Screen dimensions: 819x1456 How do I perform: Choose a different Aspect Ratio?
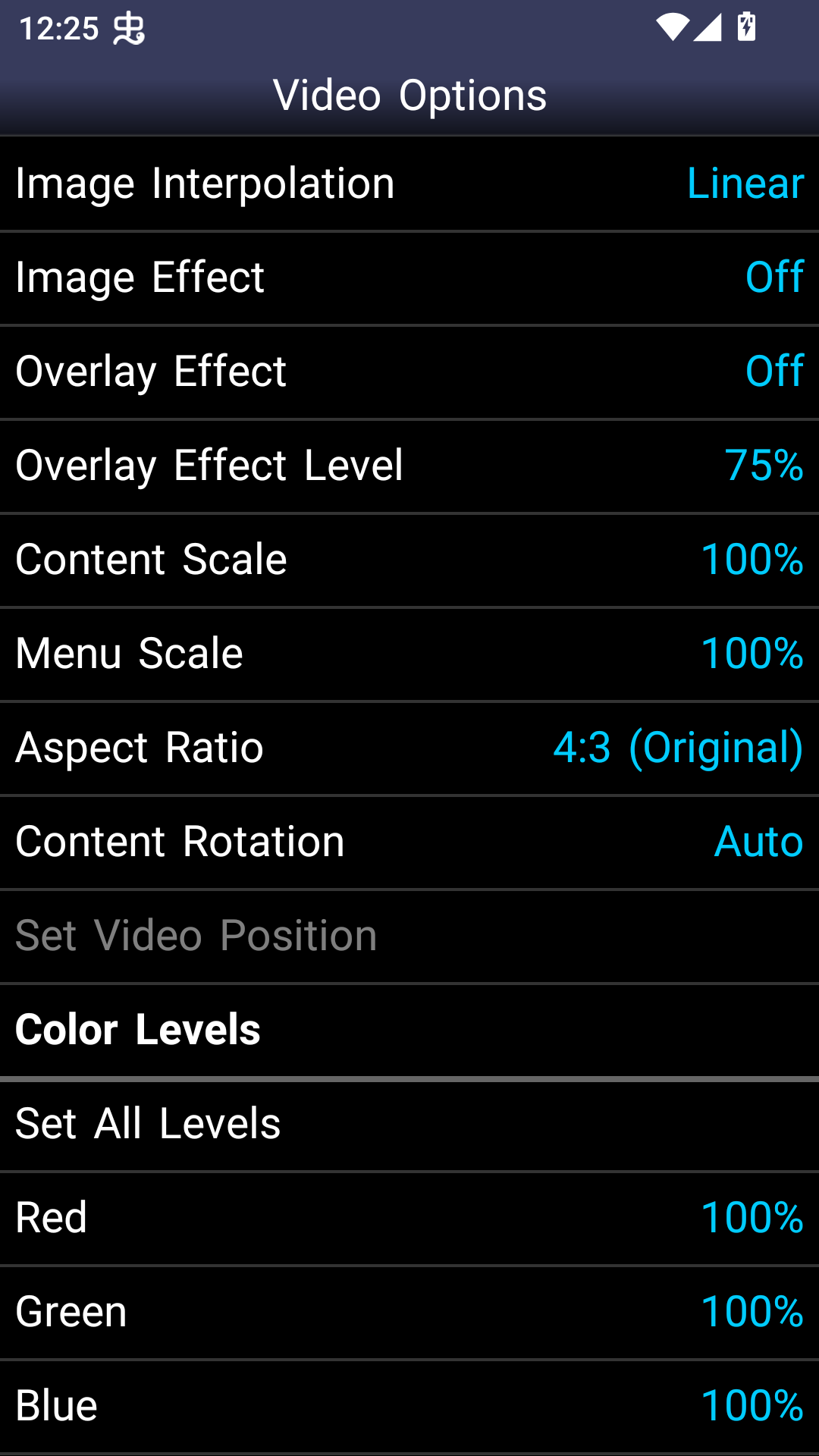coord(409,748)
